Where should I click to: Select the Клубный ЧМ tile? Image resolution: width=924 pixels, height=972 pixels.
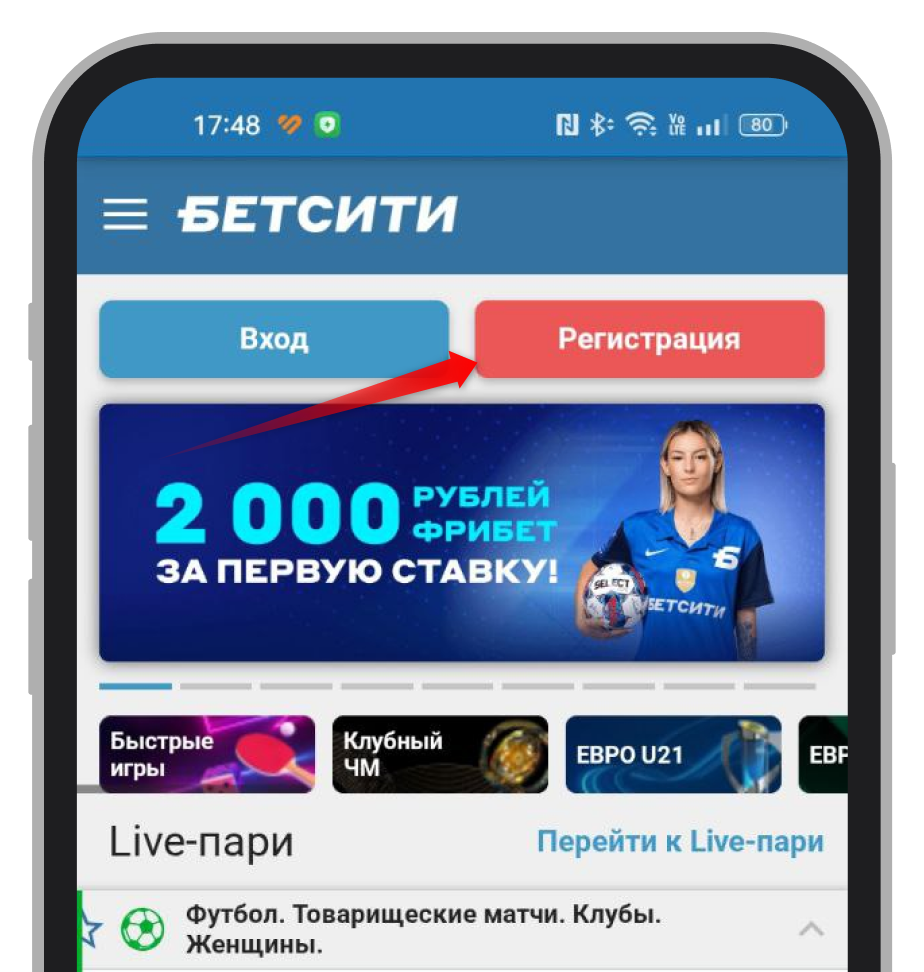tap(440, 754)
